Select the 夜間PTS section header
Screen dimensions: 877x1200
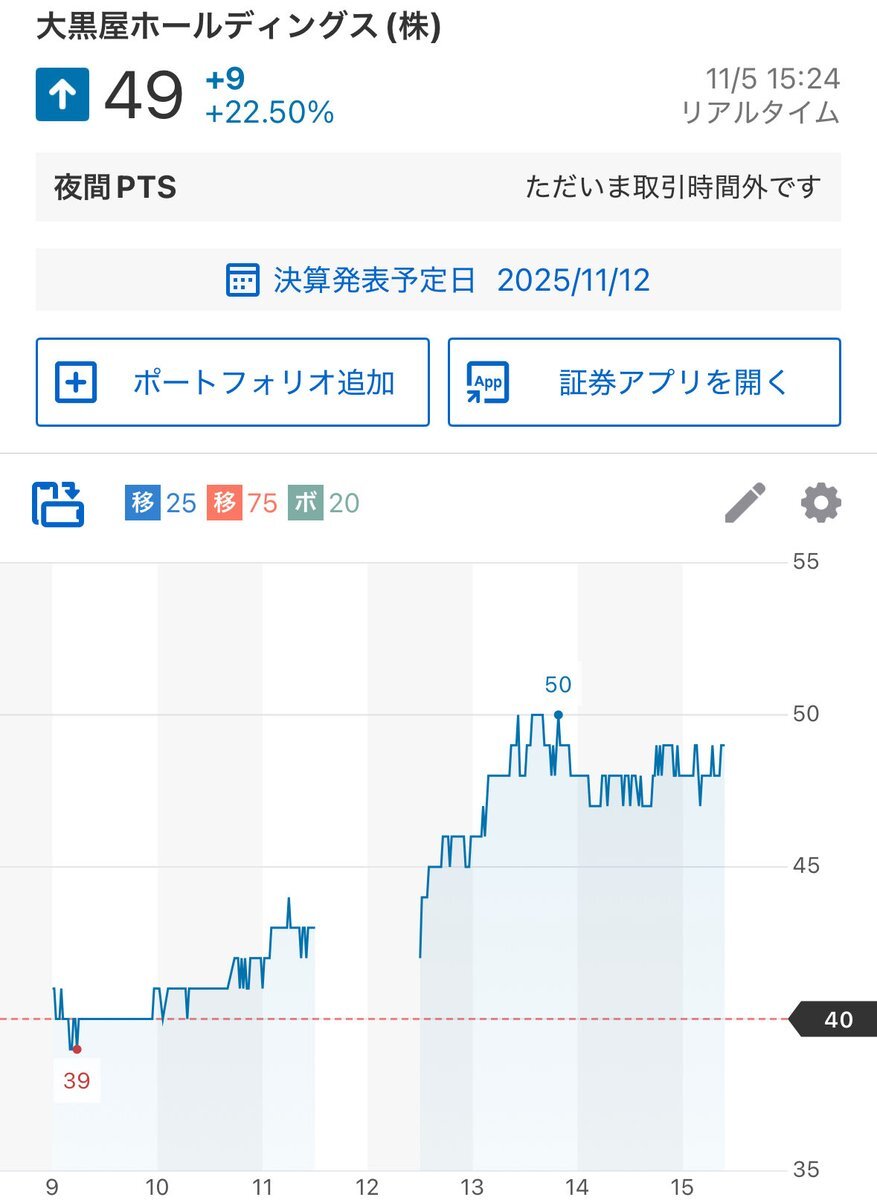coord(114,186)
